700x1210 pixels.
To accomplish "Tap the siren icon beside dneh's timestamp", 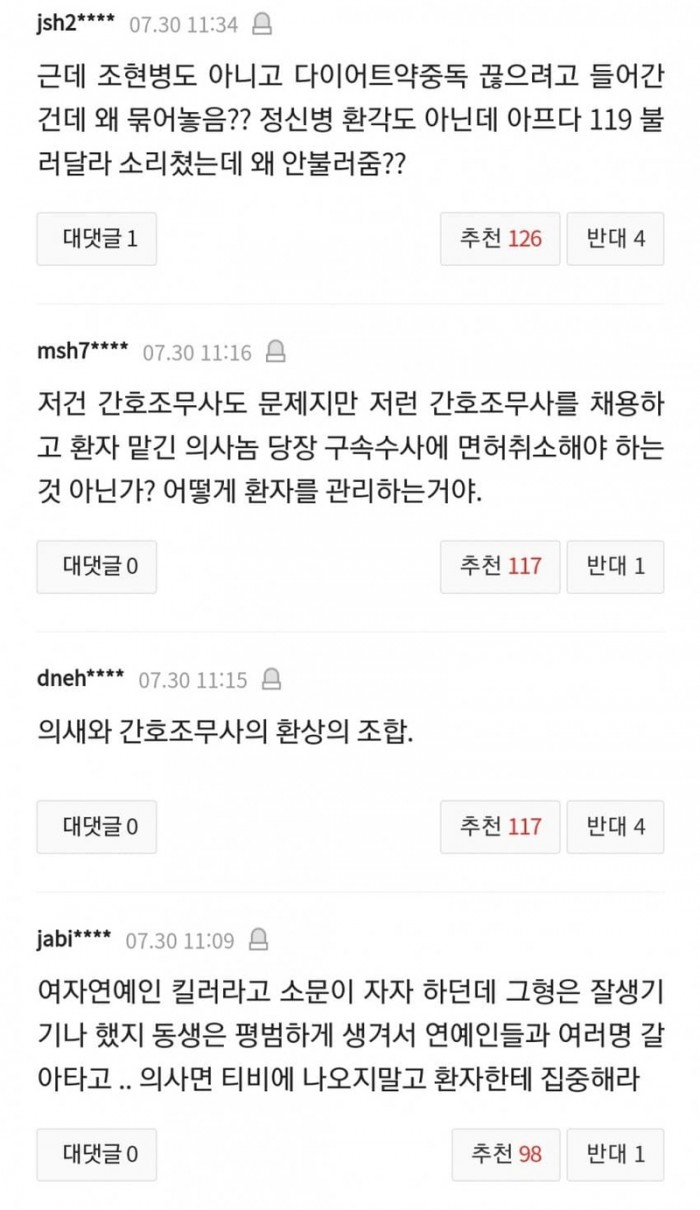I will pyautogui.click(x=271, y=680).
